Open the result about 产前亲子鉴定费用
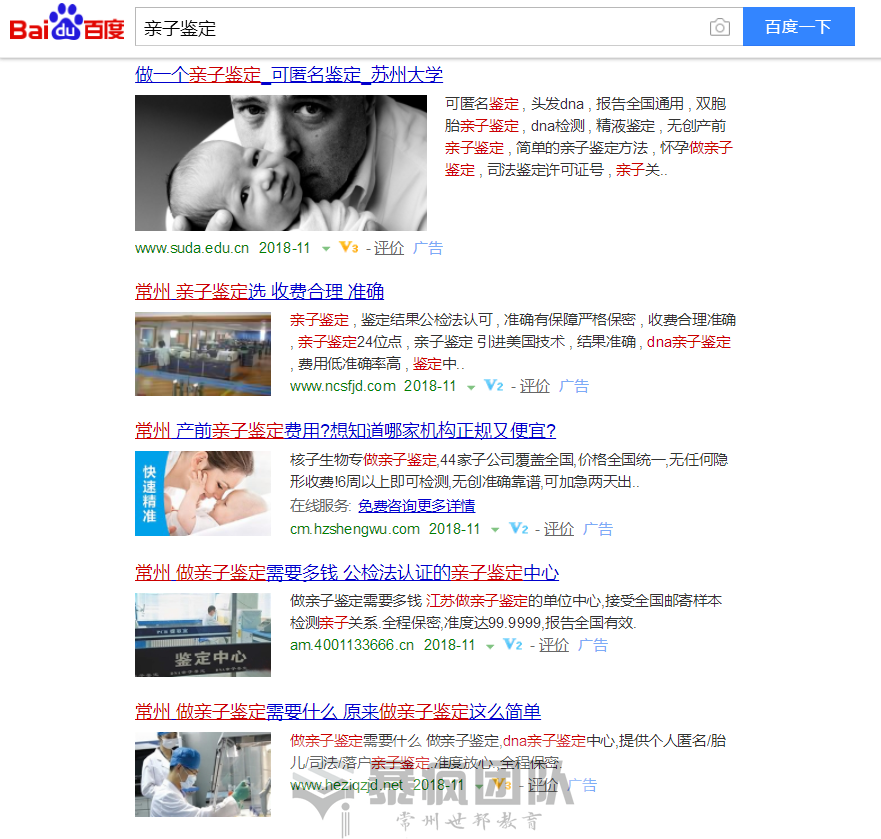 [345, 431]
